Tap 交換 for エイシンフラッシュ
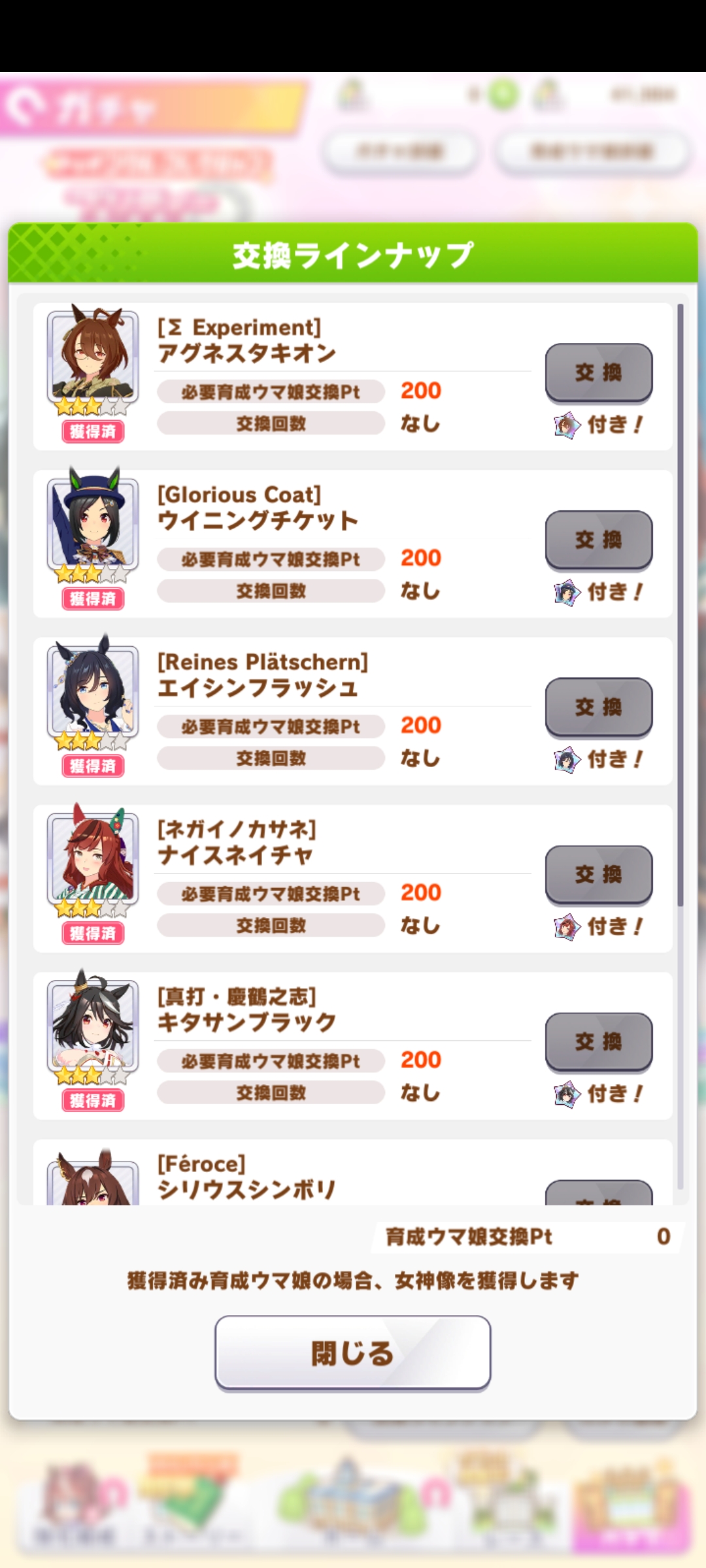706x1568 pixels. (x=598, y=707)
